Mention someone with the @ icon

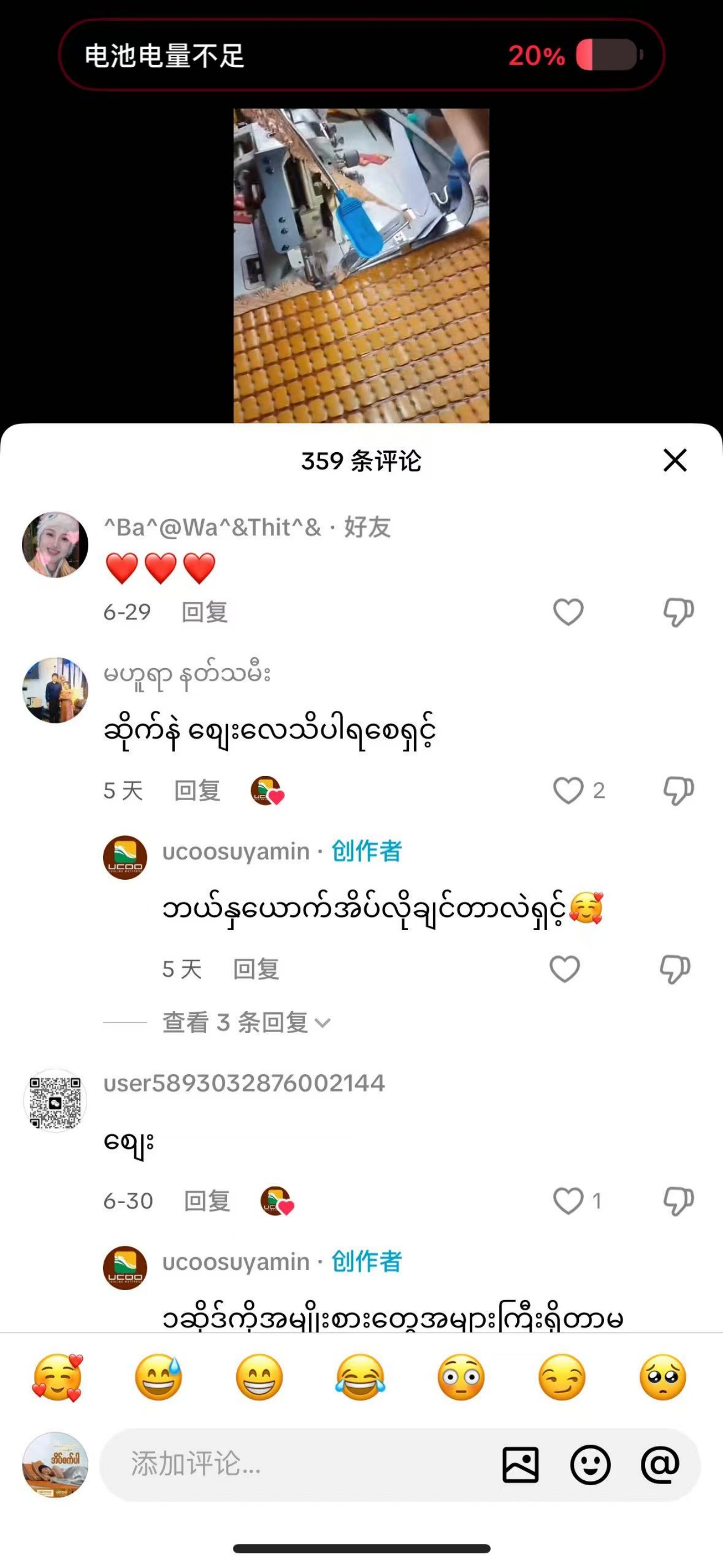point(660,1464)
